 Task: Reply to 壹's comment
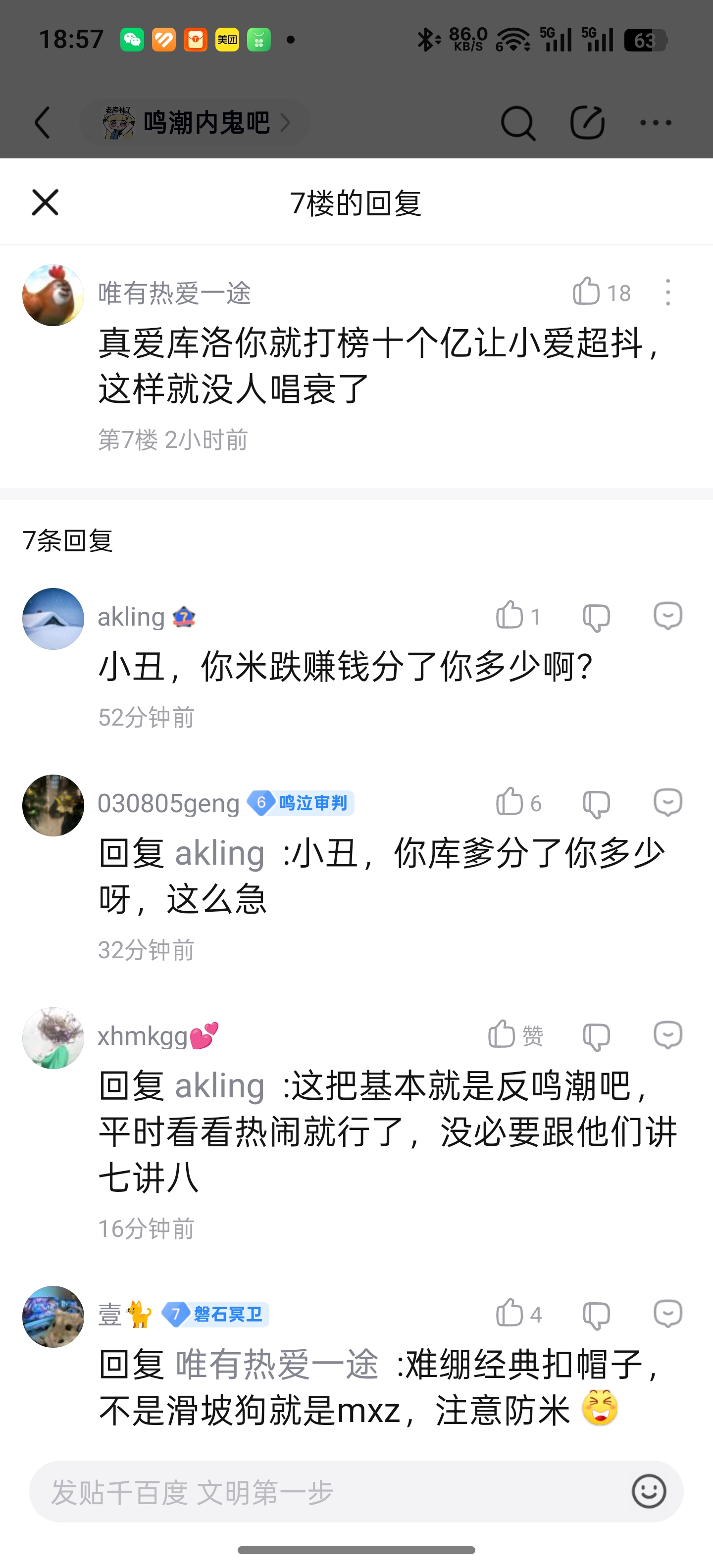[x=668, y=1314]
